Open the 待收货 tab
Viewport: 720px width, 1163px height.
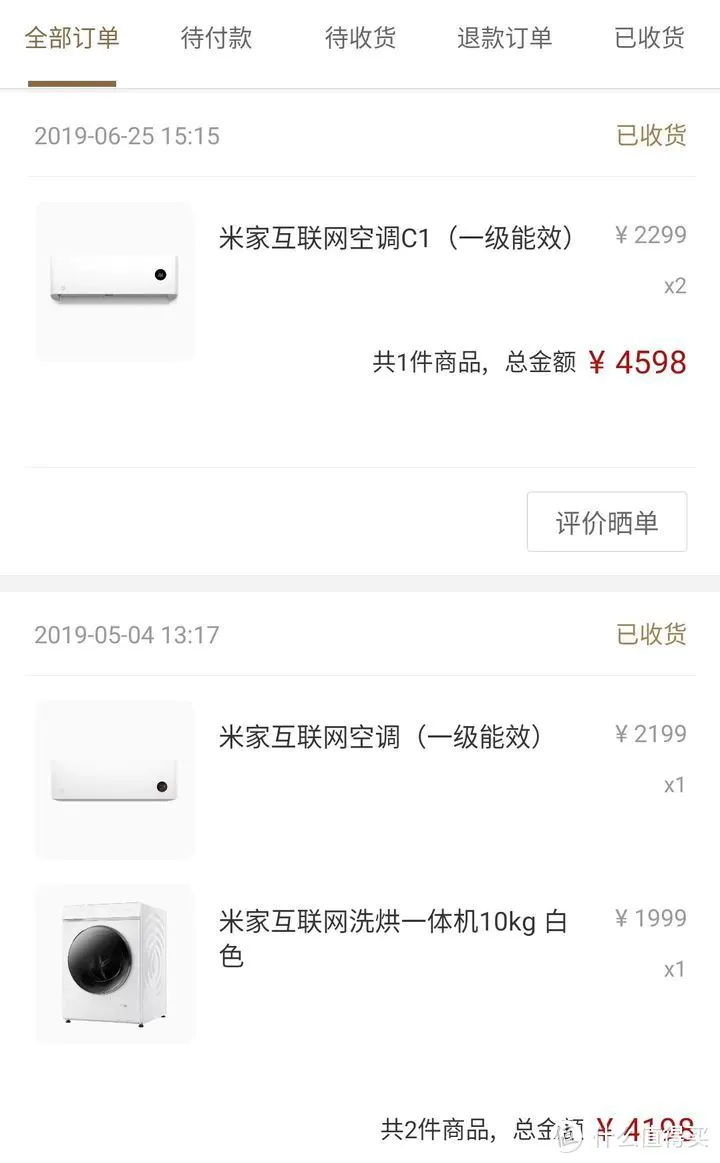pos(360,37)
